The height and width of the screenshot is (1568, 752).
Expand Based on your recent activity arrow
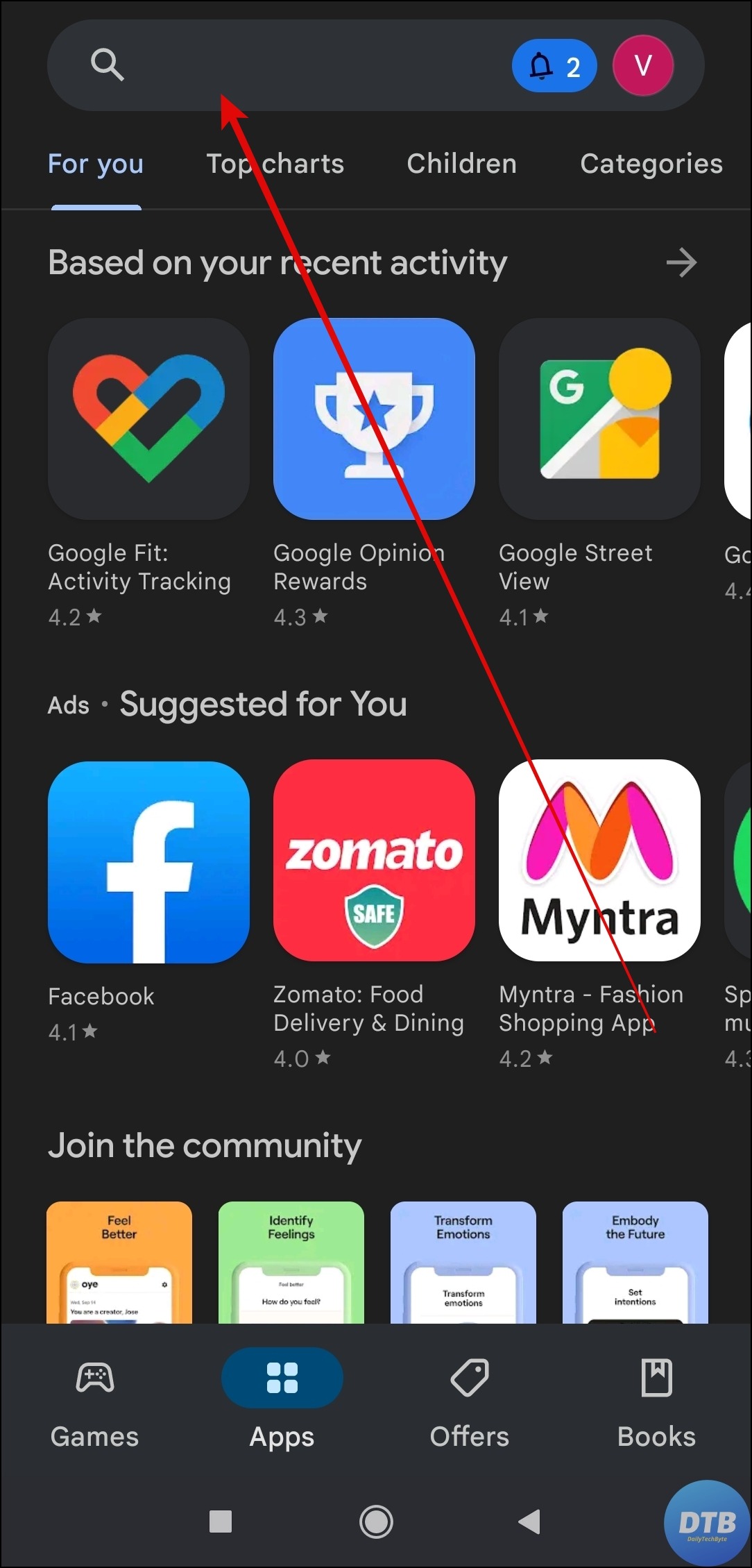click(x=681, y=263)
